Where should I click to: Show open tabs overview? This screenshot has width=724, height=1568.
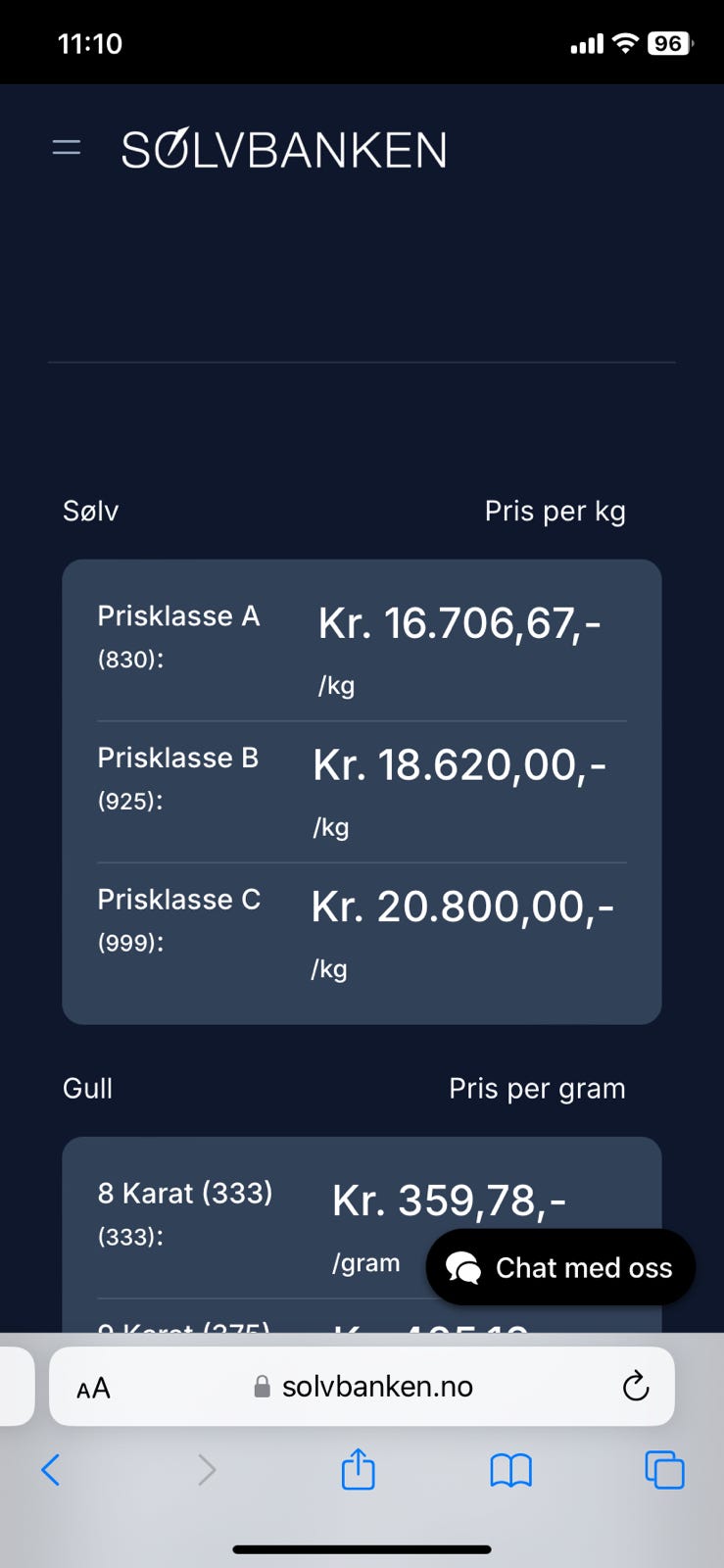tap(663, 1469)
